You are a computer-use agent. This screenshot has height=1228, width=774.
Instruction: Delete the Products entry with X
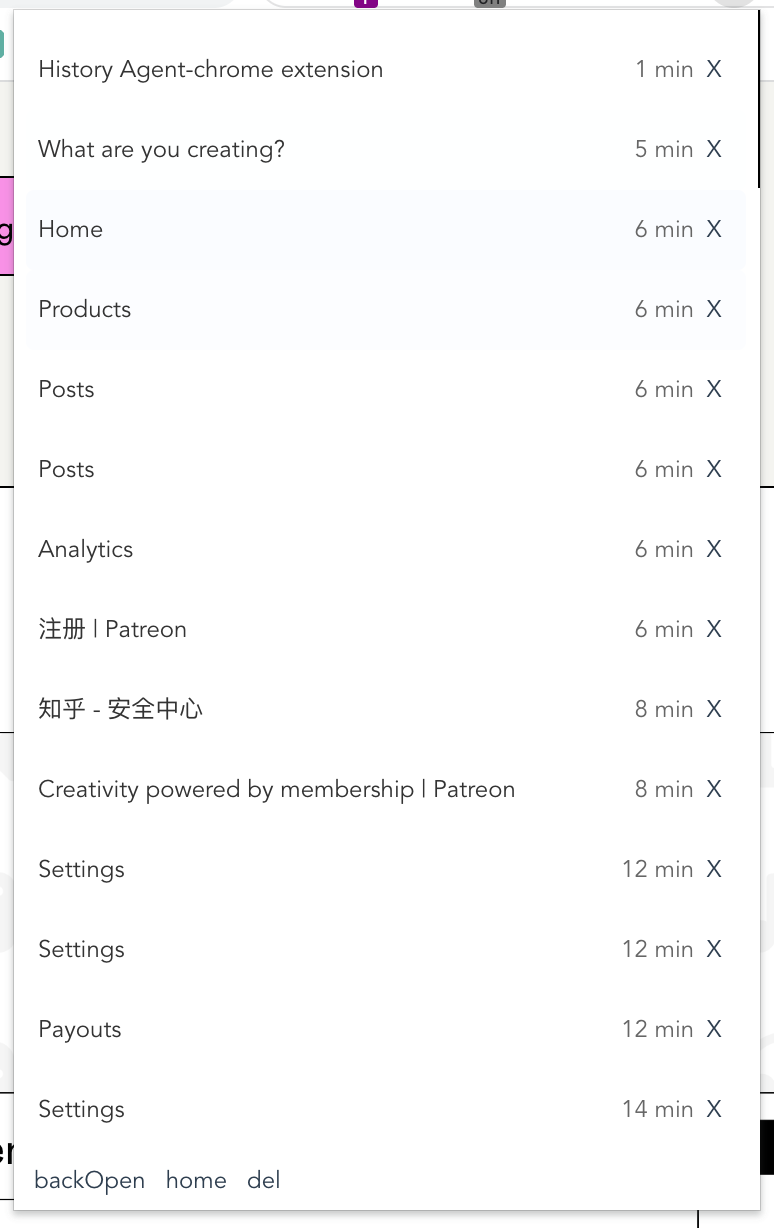[714, 310]
